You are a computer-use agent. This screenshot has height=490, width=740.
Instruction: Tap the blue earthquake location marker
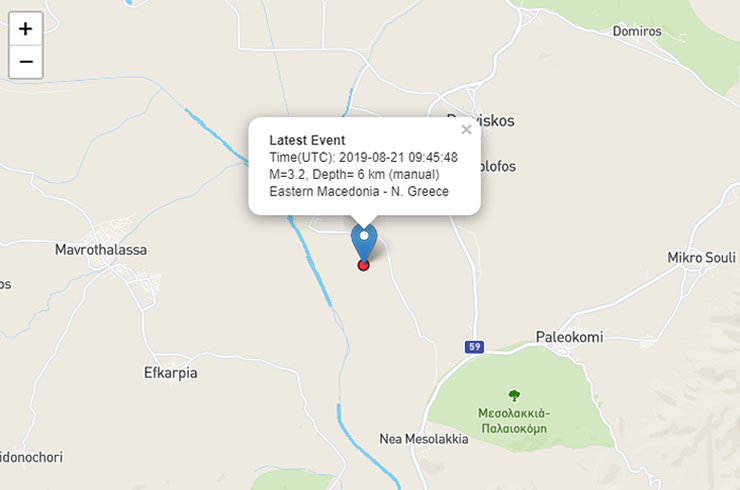coord(364,241)
